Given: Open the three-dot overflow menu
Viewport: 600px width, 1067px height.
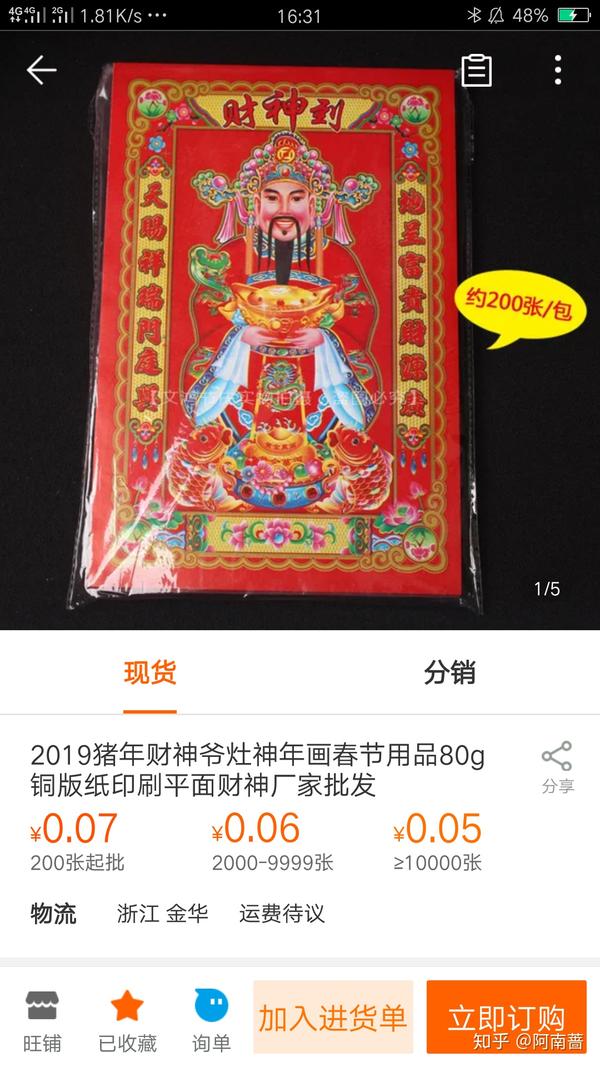Looking at the screenshot, I should pos(557,70).
